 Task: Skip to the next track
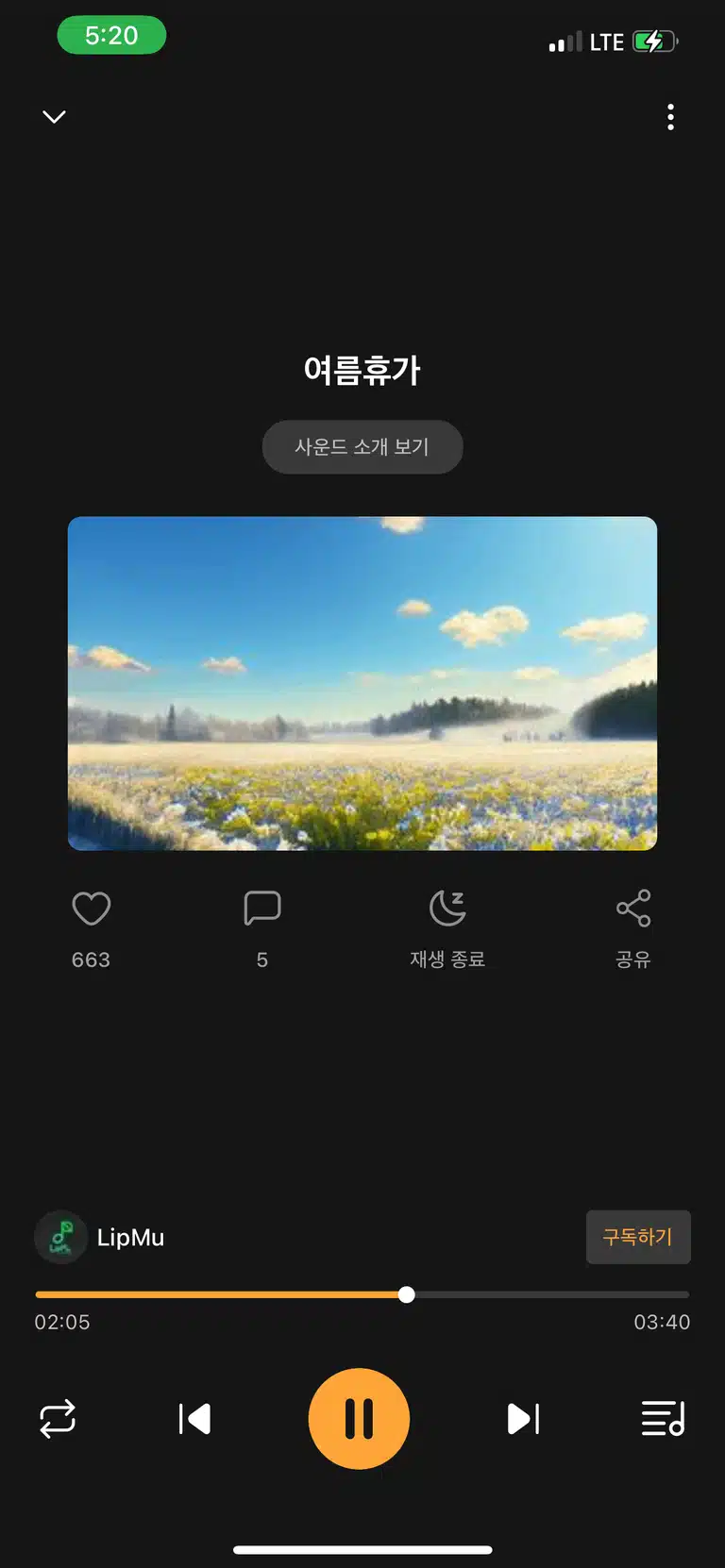523,1419
